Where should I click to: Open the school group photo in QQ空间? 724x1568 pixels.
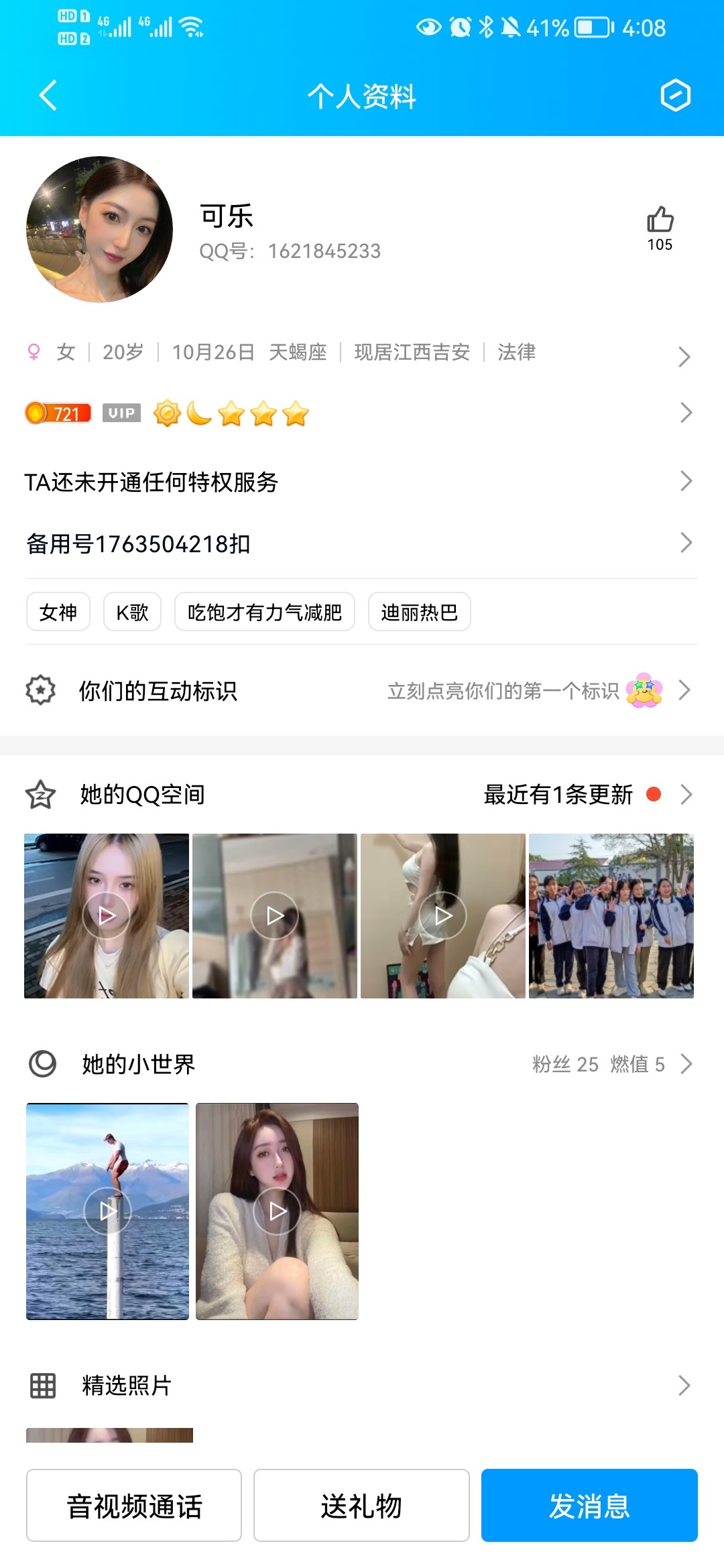pos(611,915)
